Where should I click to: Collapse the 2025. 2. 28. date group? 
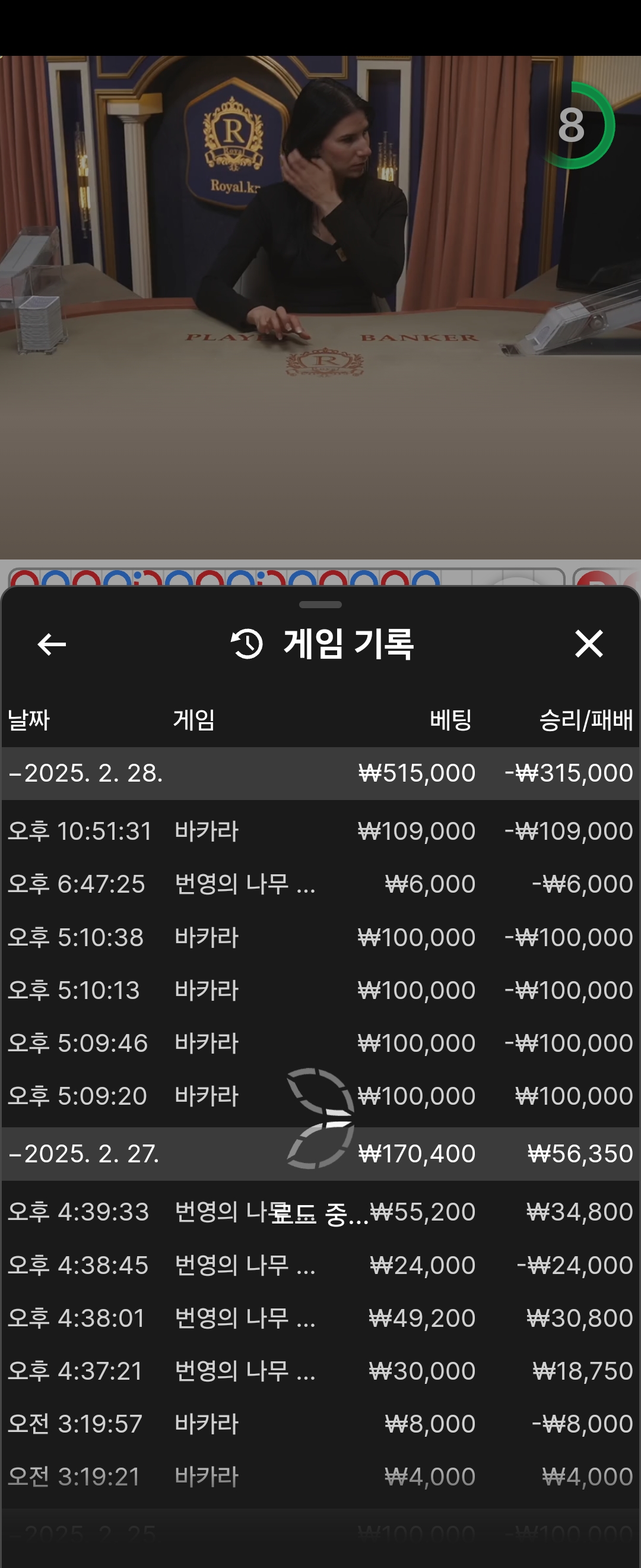coord(85,773)
